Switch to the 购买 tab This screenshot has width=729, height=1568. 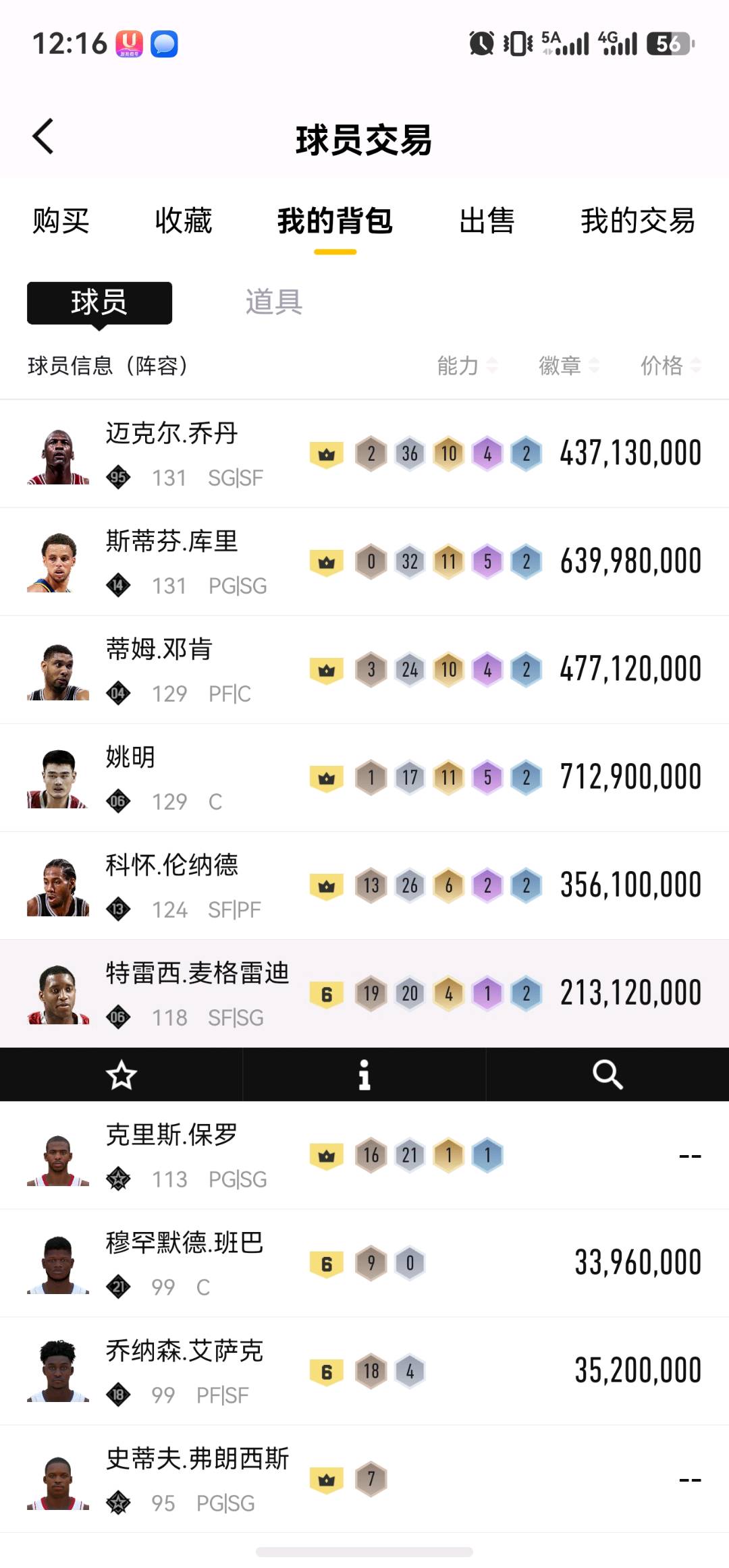coord(61,221)
